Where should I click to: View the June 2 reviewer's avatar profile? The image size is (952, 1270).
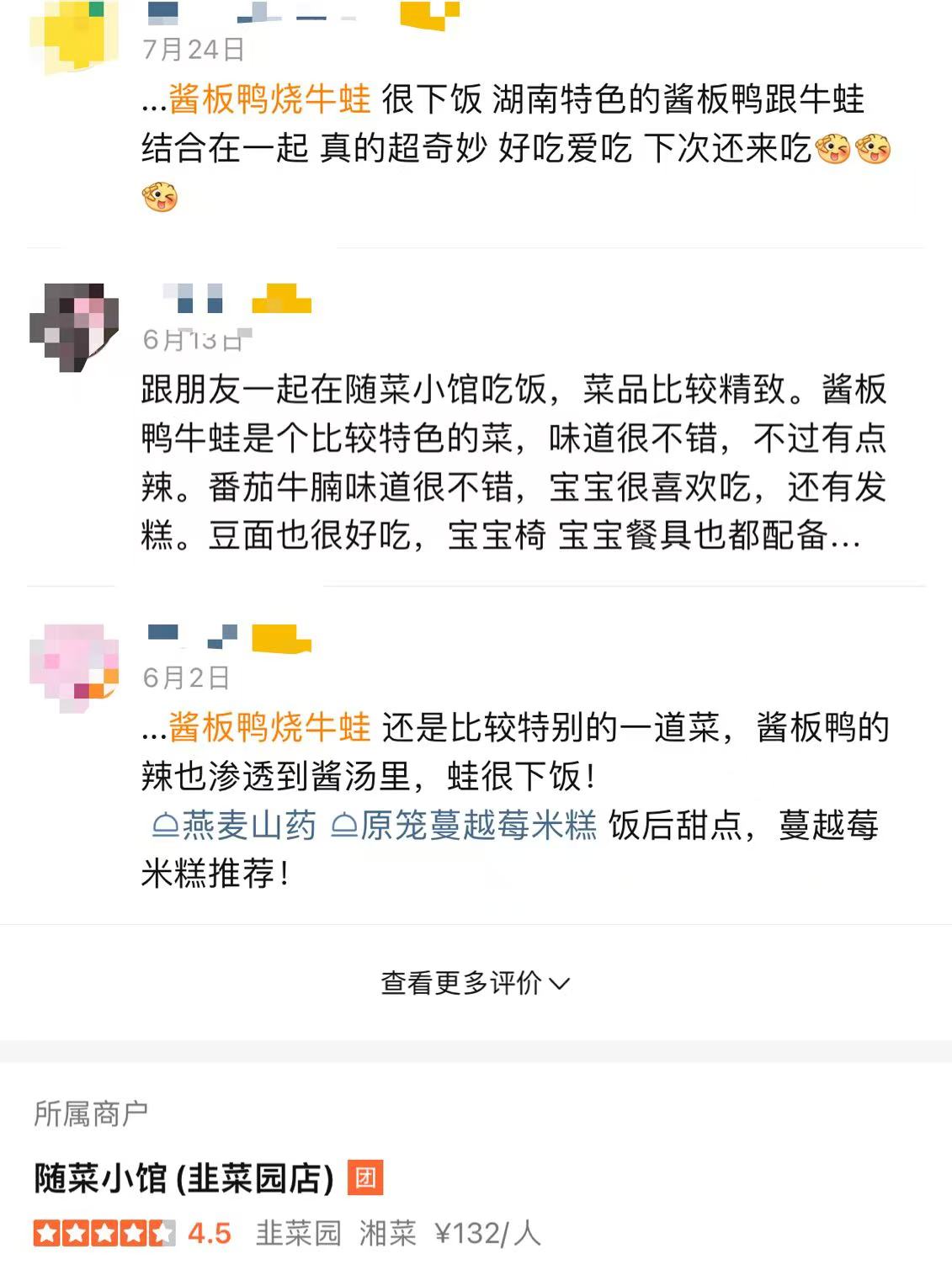coord(74,666)
